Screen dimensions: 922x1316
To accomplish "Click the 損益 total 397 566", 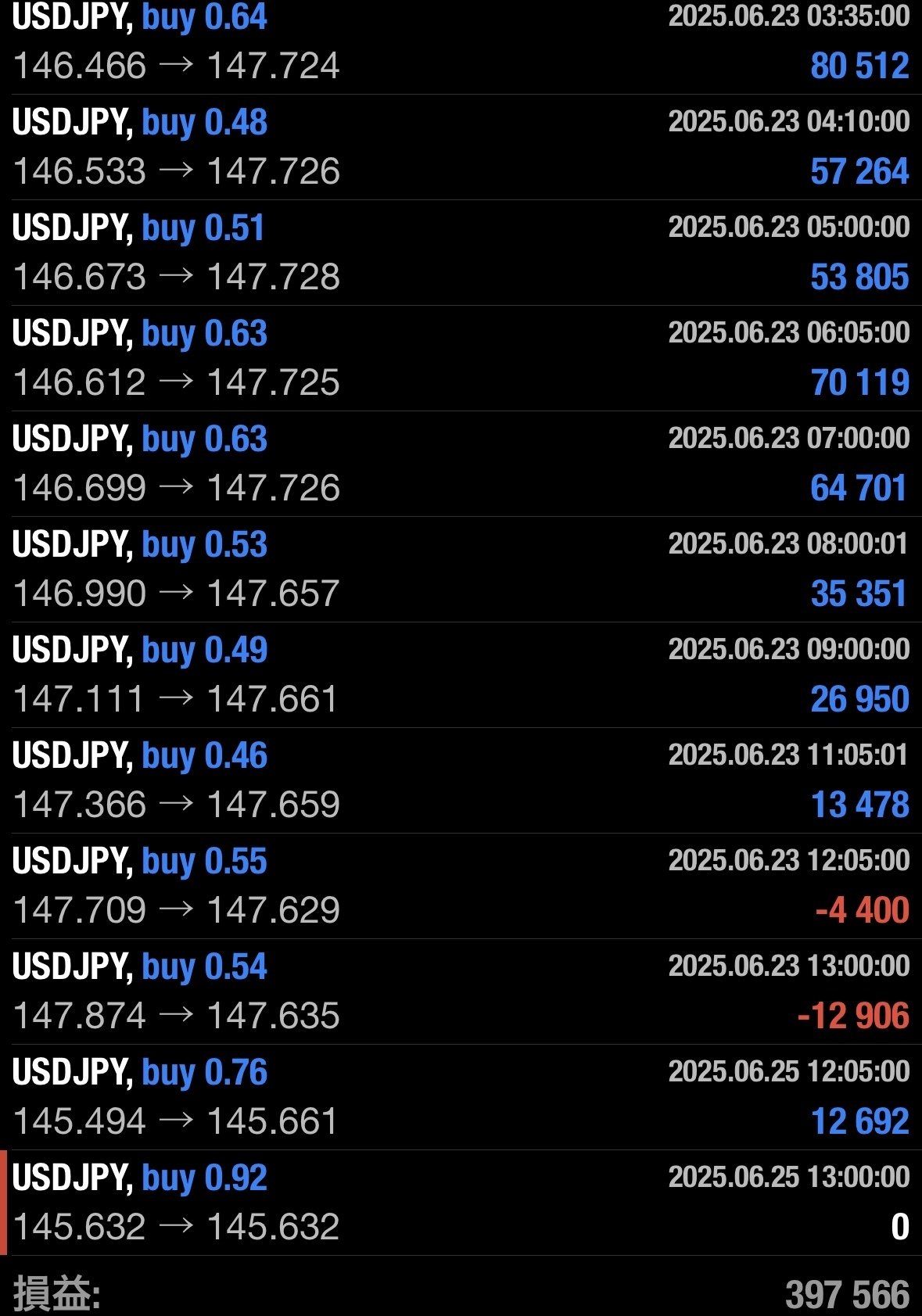I will (x=848, y=1288).
